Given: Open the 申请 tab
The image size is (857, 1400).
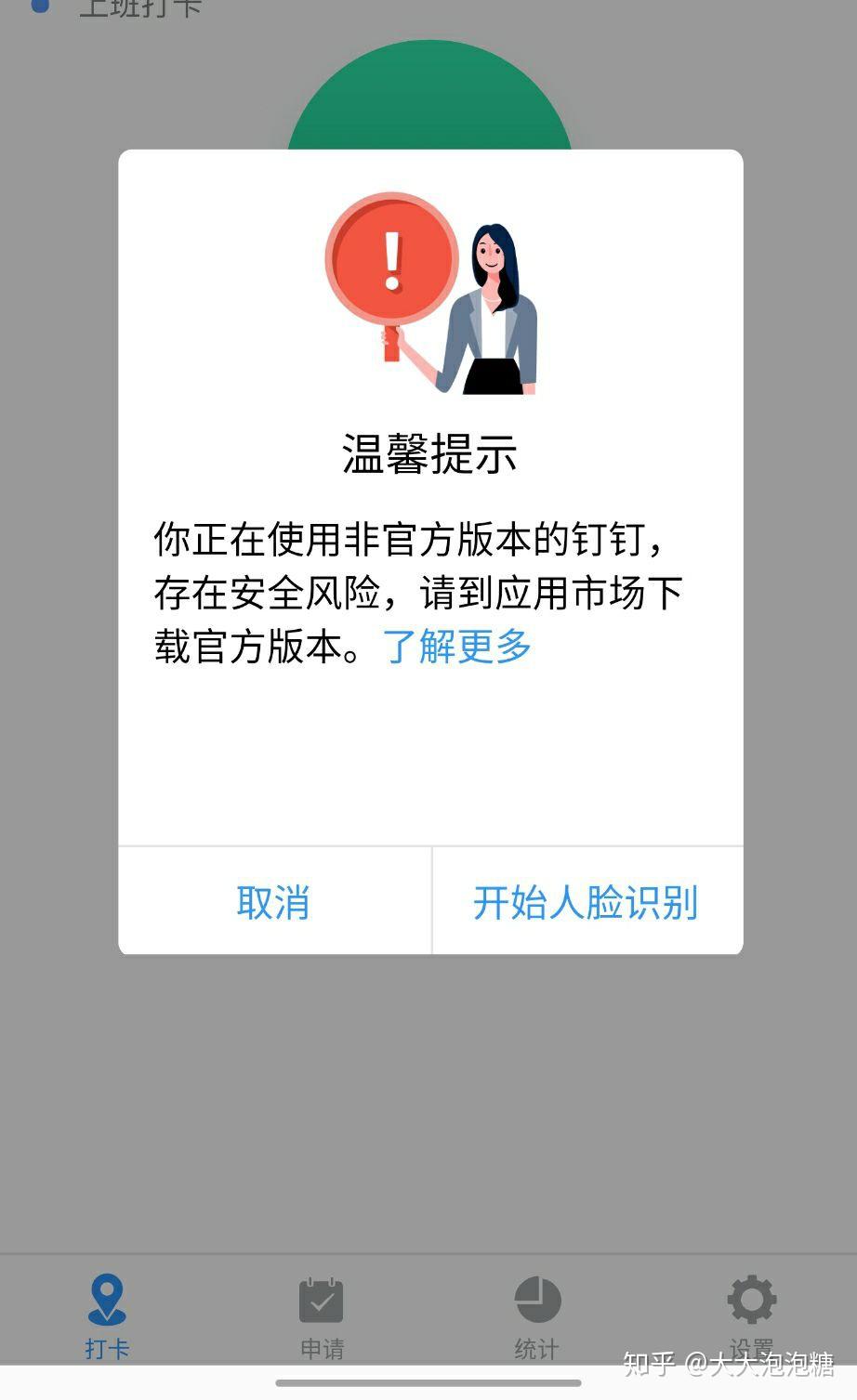Looking at the screenshot, I should coord(322,1315).
